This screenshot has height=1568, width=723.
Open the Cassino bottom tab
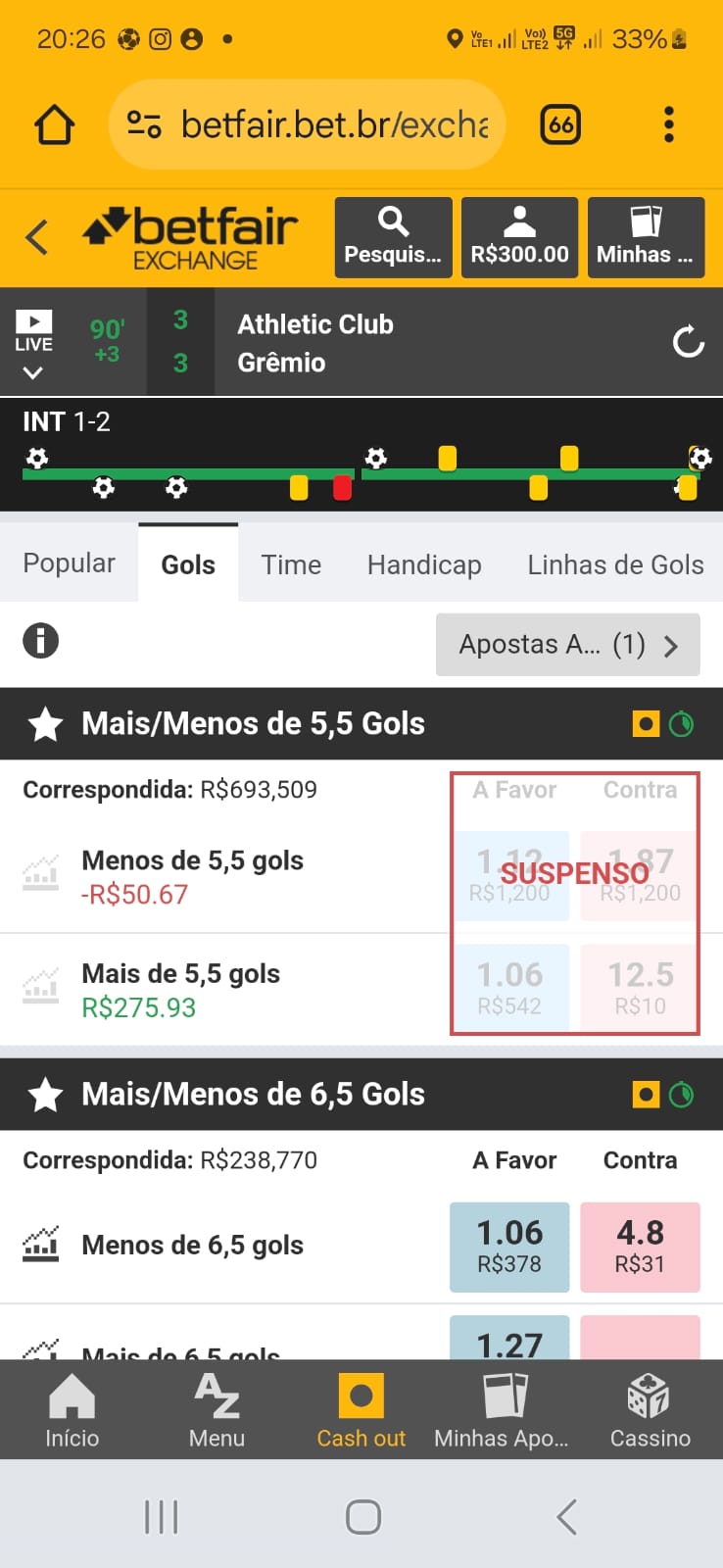(650, 1411)
